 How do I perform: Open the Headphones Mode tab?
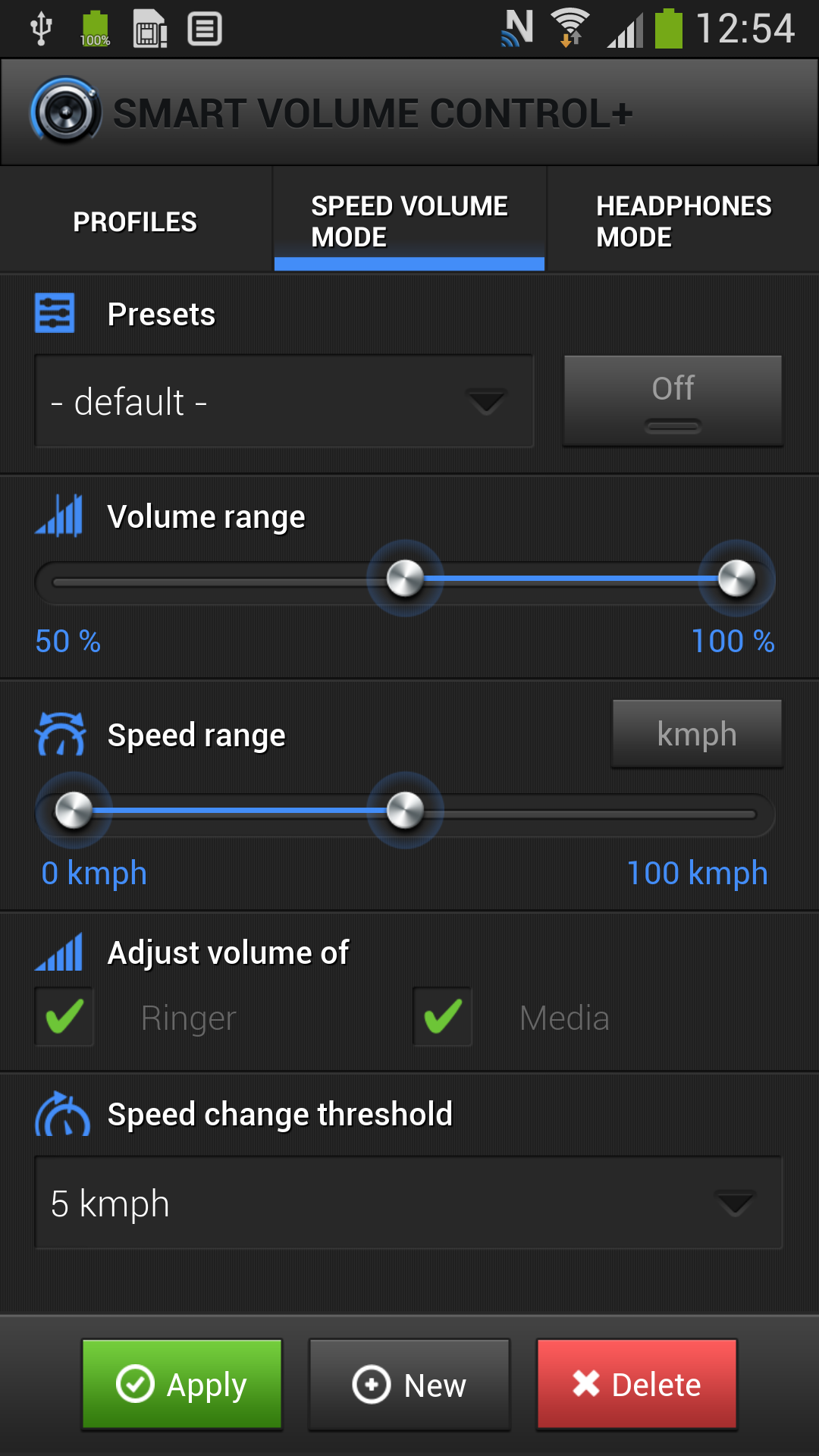tap(682, 220)
